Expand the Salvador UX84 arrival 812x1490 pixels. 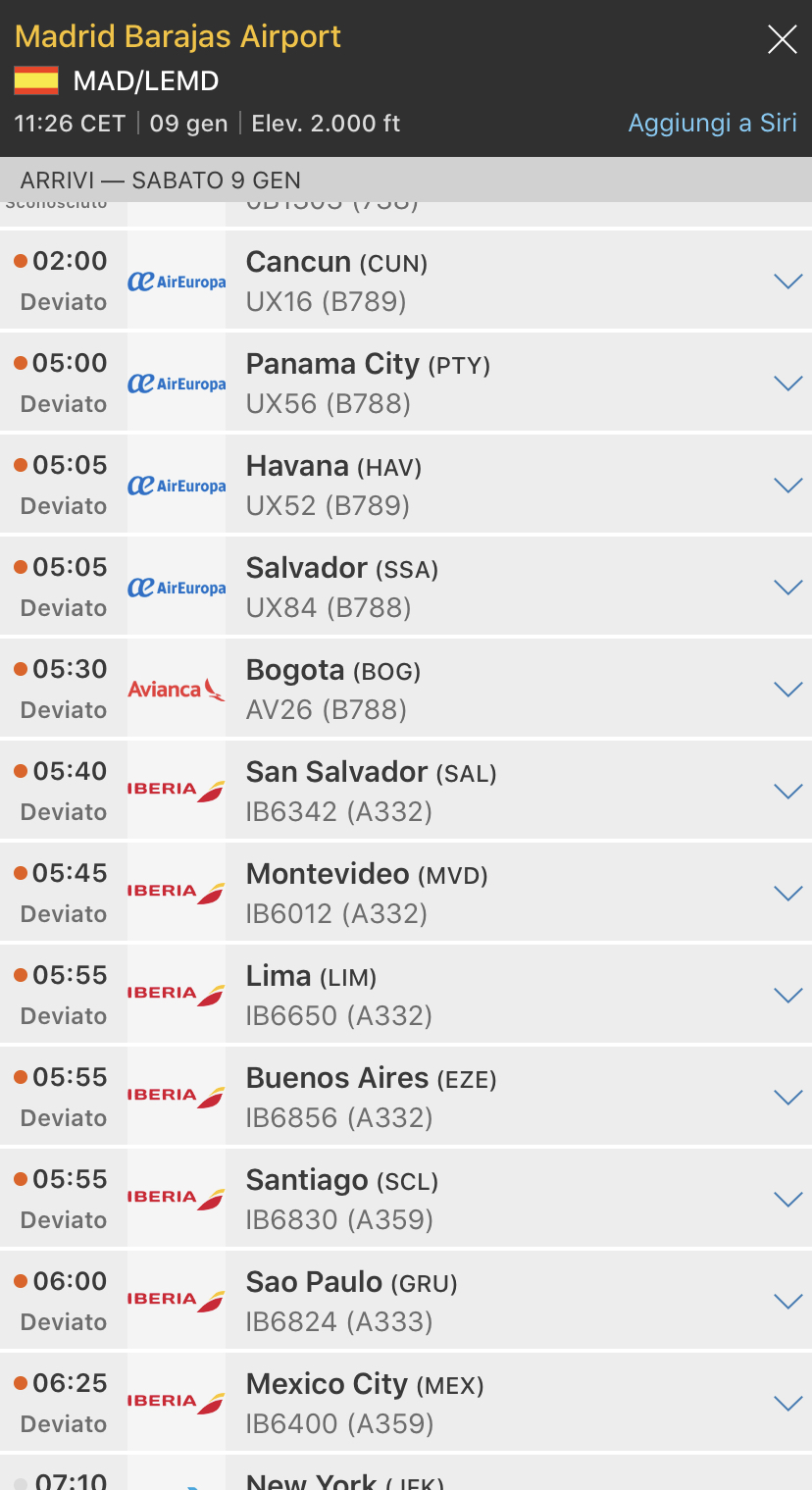(787, 588)
